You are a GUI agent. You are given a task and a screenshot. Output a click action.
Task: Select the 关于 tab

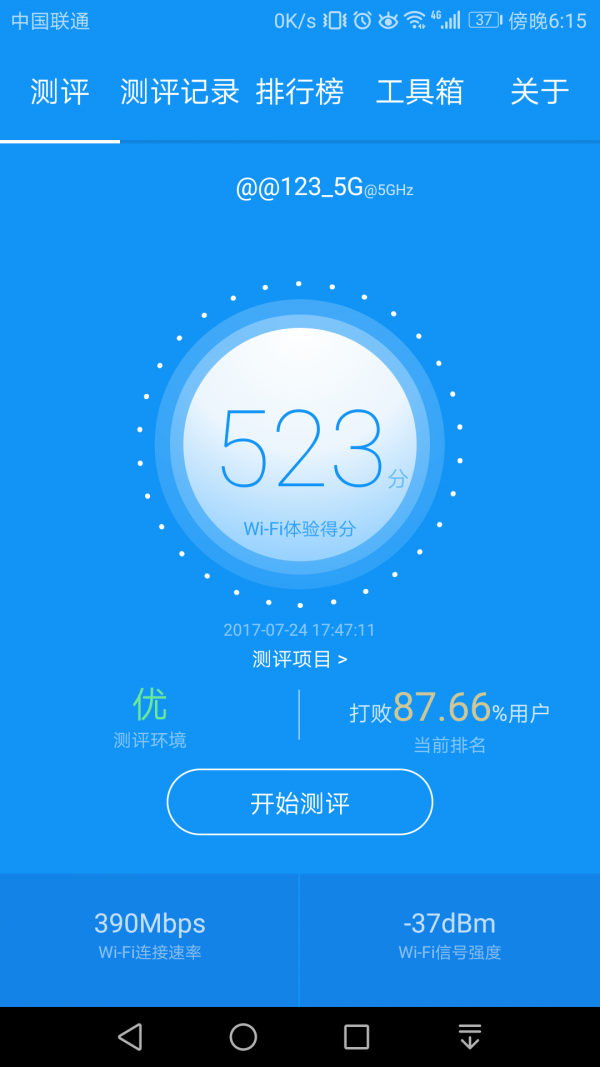pos(540,93)
